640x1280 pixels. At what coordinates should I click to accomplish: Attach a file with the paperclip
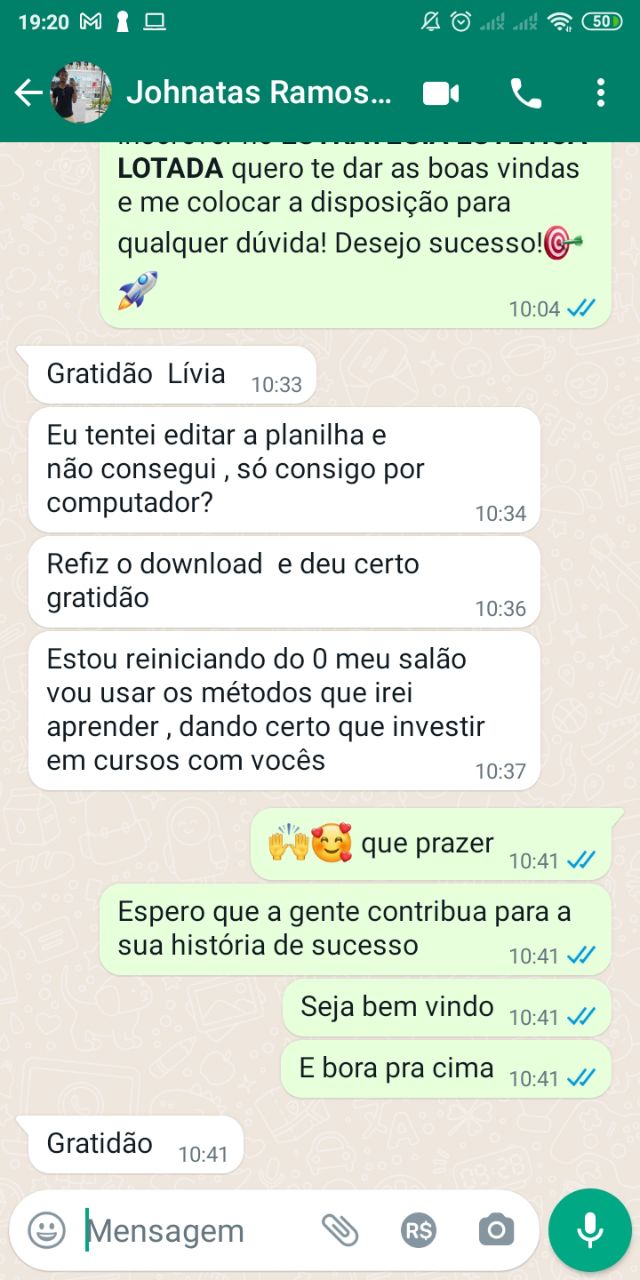[340, 1230]
